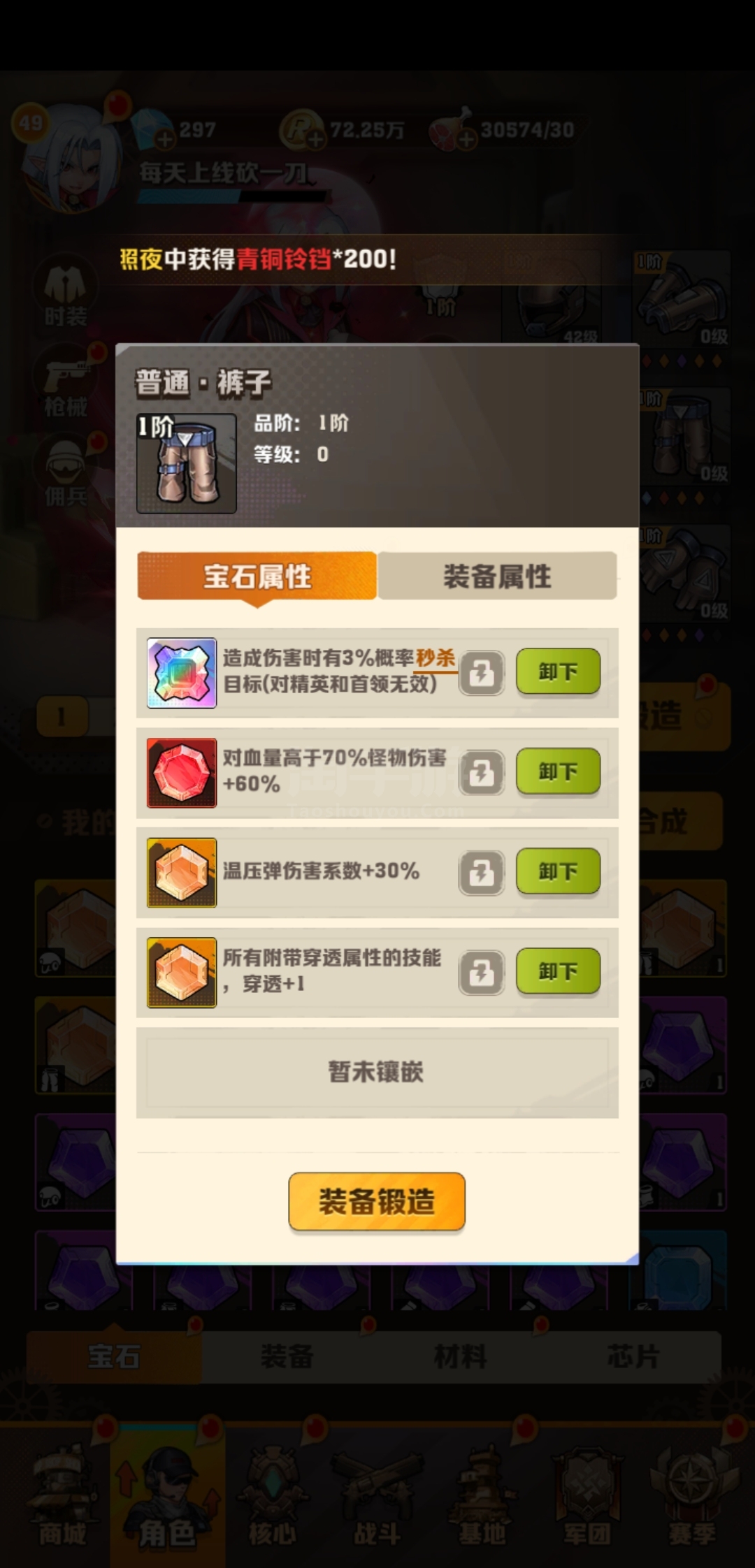Tap the empty 暂未镶嵌 gem slot
The image size is (755, 1568).
pos(377,1073)
